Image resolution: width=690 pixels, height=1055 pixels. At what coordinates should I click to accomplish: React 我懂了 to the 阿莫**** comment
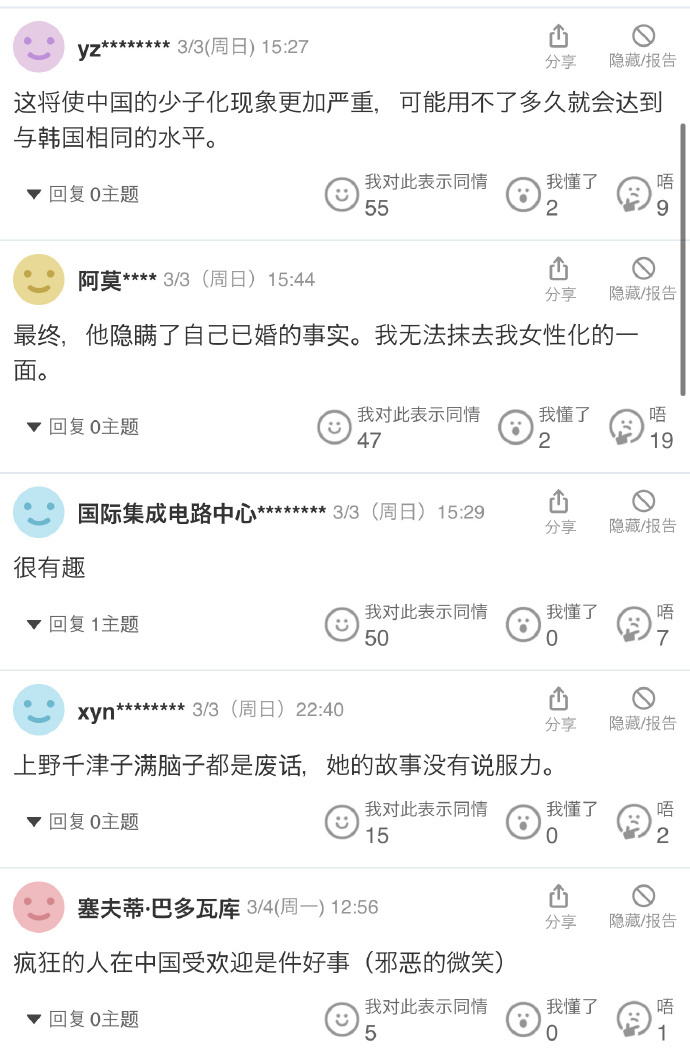point(516,427)
